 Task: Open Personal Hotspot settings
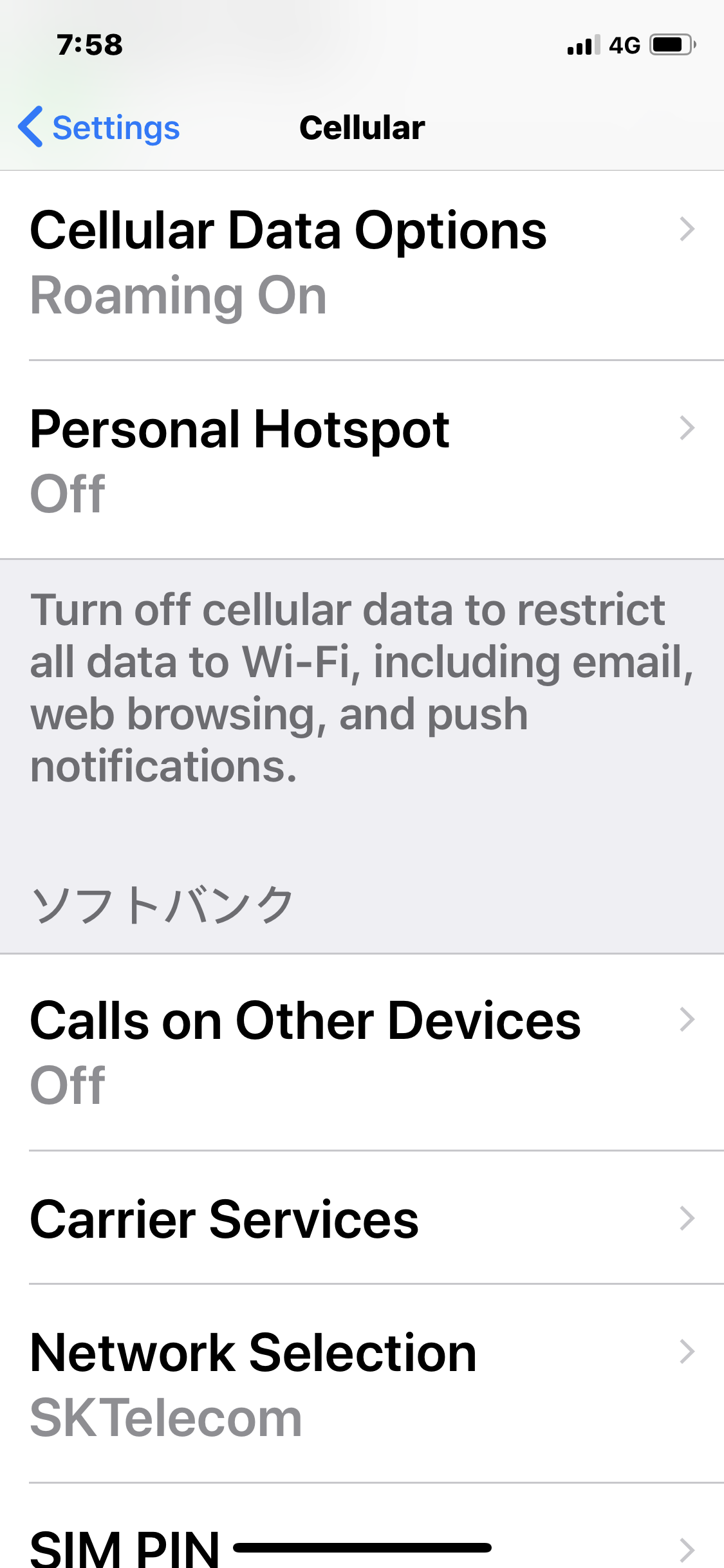pos(362,460)
